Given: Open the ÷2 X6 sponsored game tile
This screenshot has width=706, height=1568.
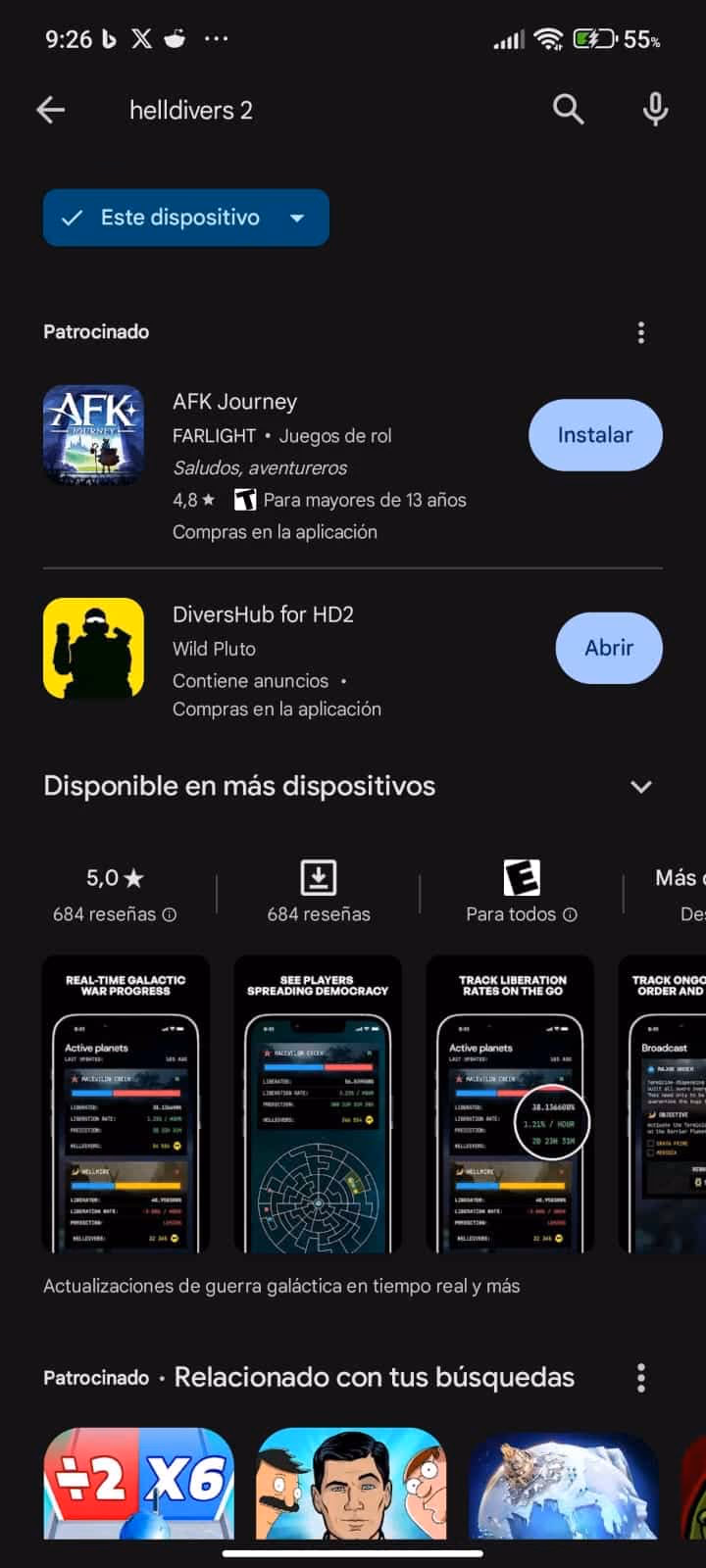Looking at the screenshot, I should [x=139, y=1483].
